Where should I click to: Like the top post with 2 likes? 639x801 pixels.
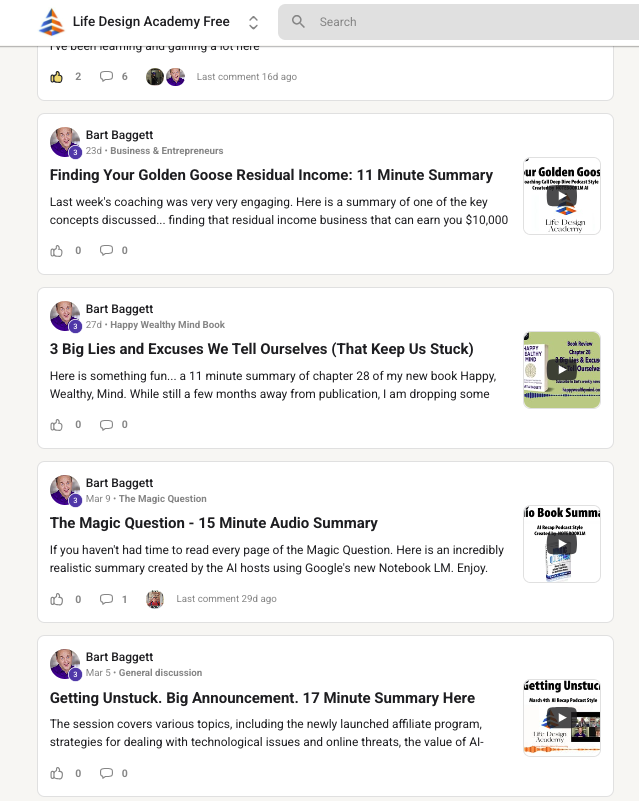click(x=57, y=77)
